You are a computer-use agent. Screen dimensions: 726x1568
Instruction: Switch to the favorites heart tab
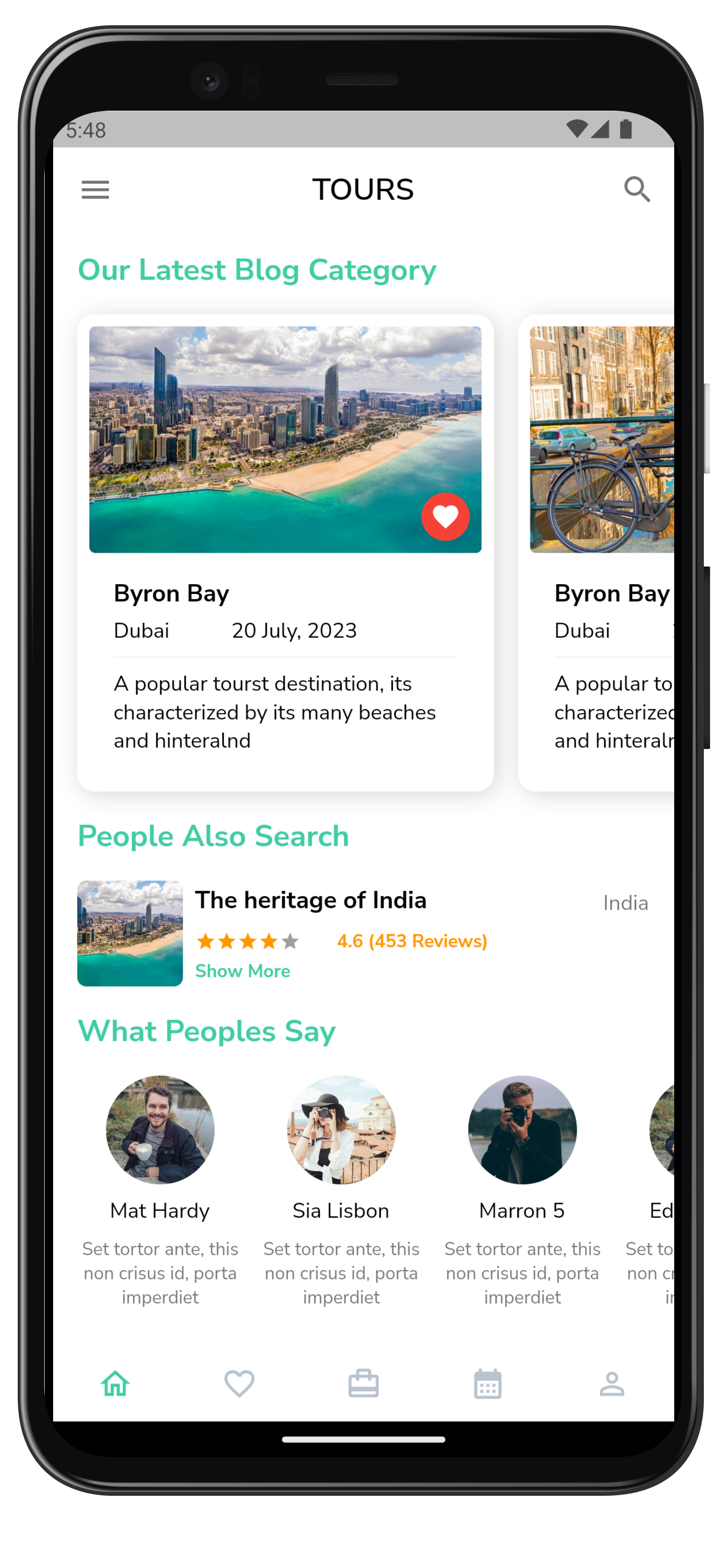pos(239,1384)
